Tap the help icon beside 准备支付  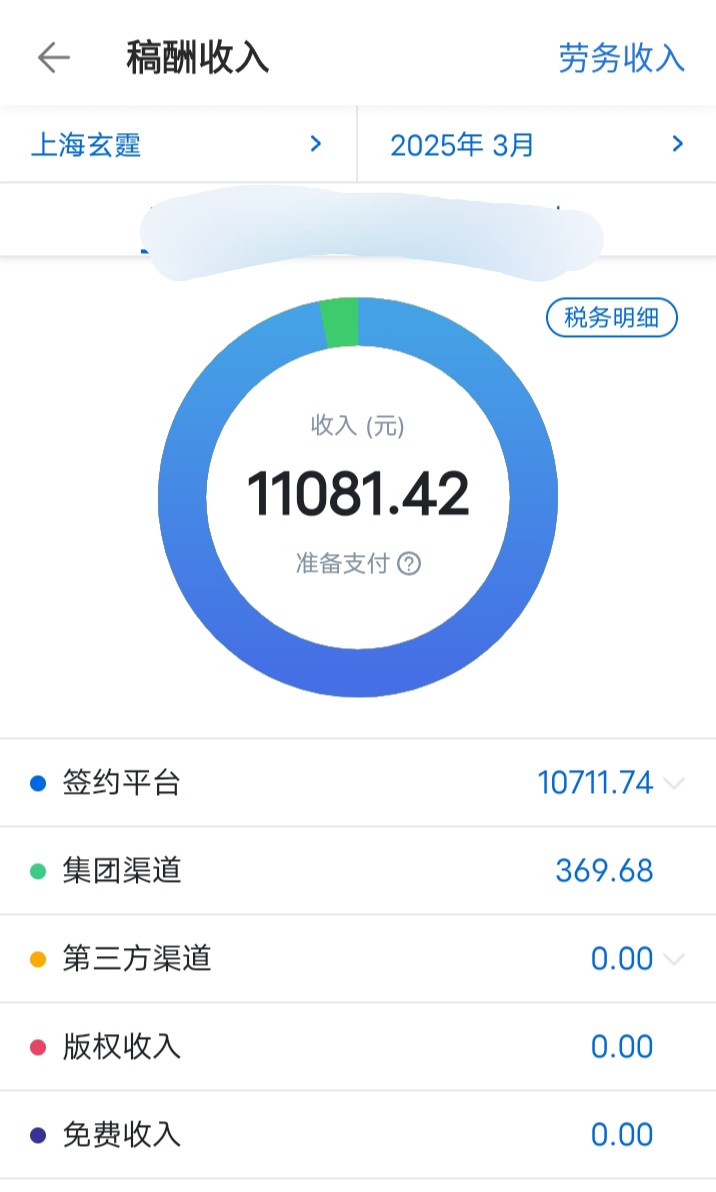point(409,564)
